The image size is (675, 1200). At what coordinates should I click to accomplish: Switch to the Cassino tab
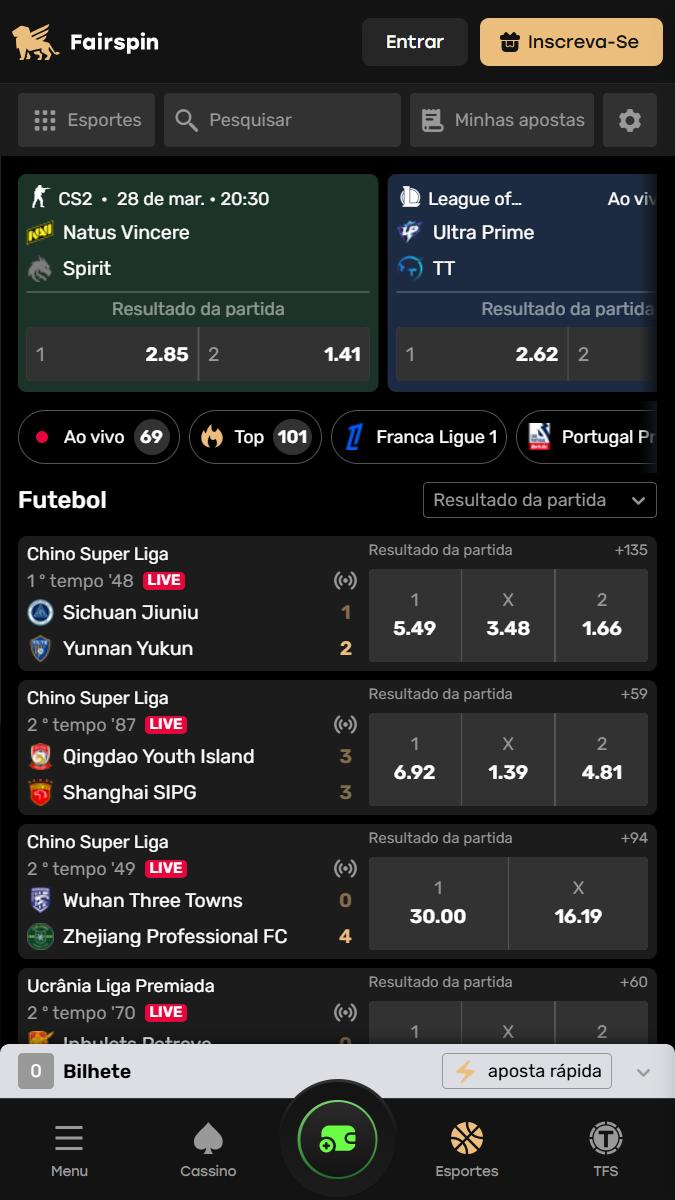click(x=208, y=1150)
